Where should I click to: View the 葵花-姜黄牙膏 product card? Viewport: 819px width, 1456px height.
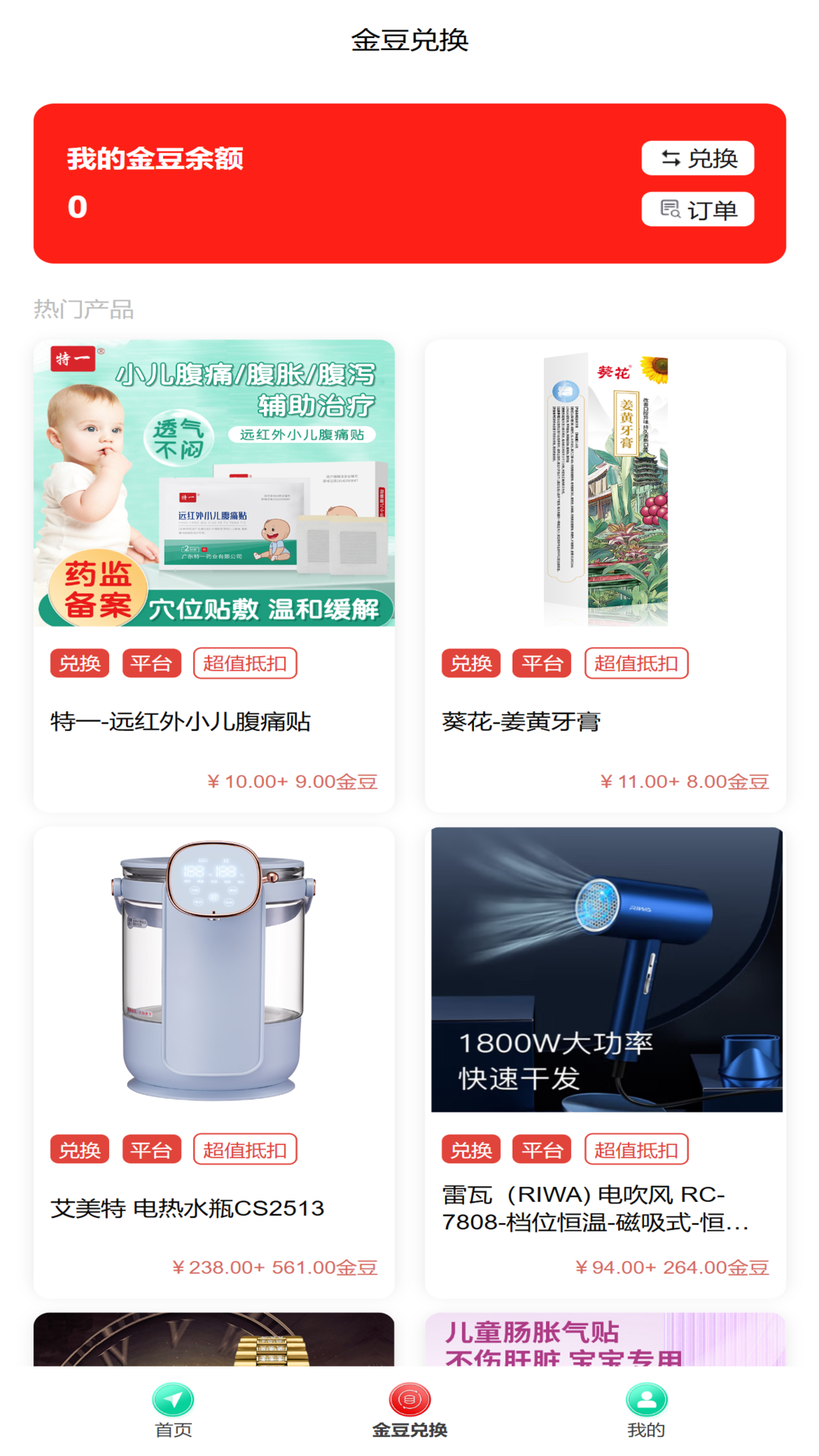point(605,576)
